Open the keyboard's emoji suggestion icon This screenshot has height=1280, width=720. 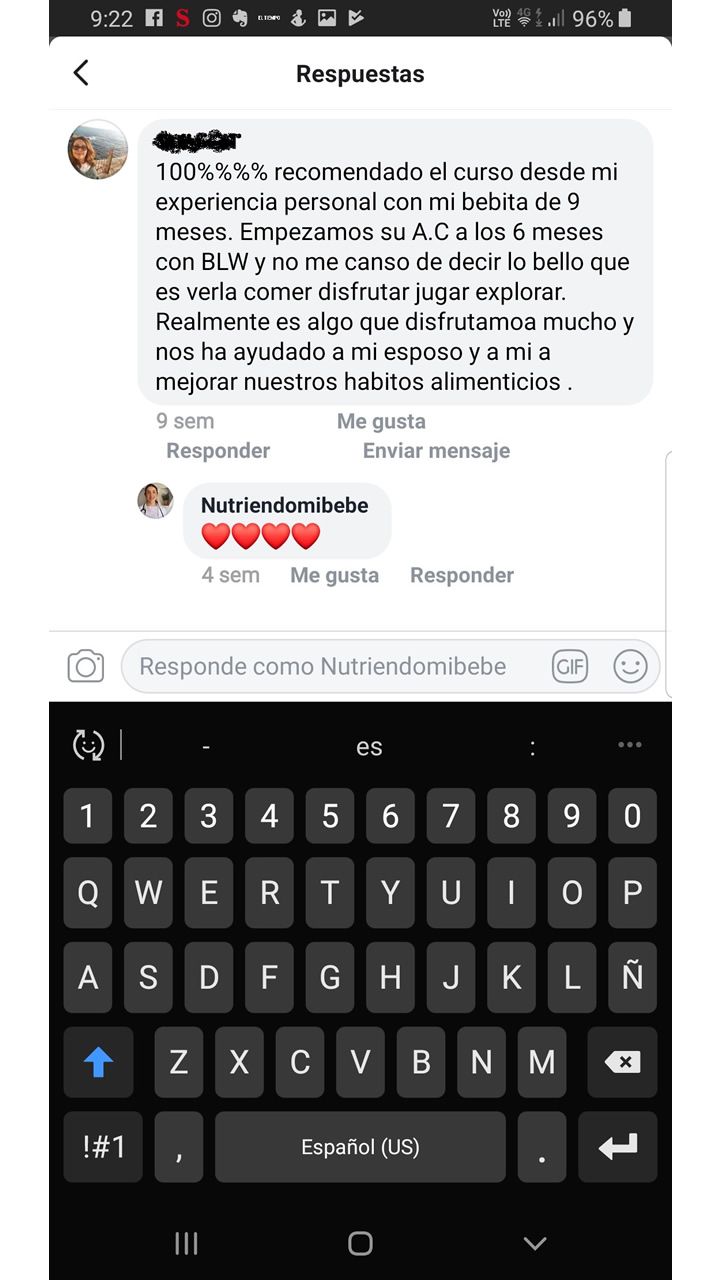coord(88,745)
